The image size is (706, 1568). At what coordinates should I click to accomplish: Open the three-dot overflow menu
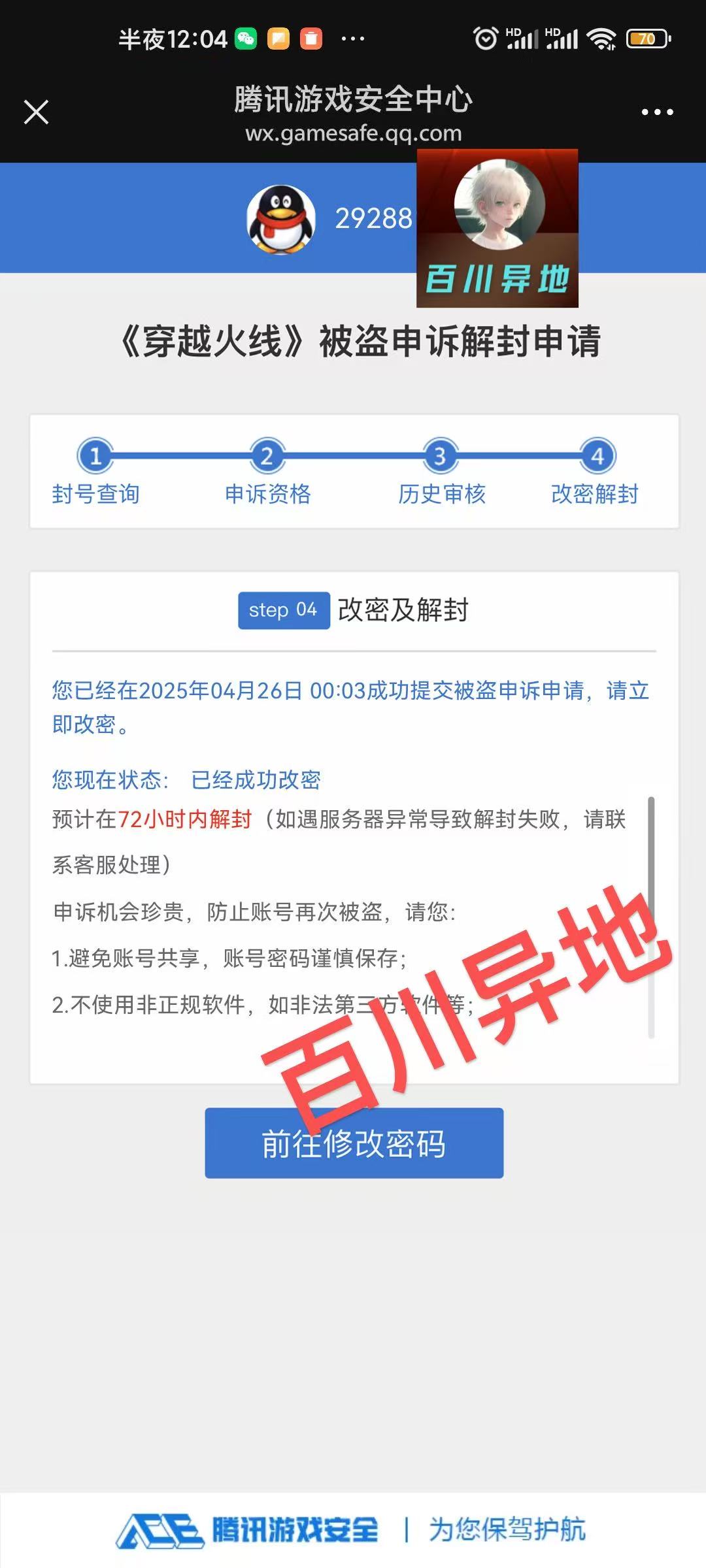click(x=657, y=112)
